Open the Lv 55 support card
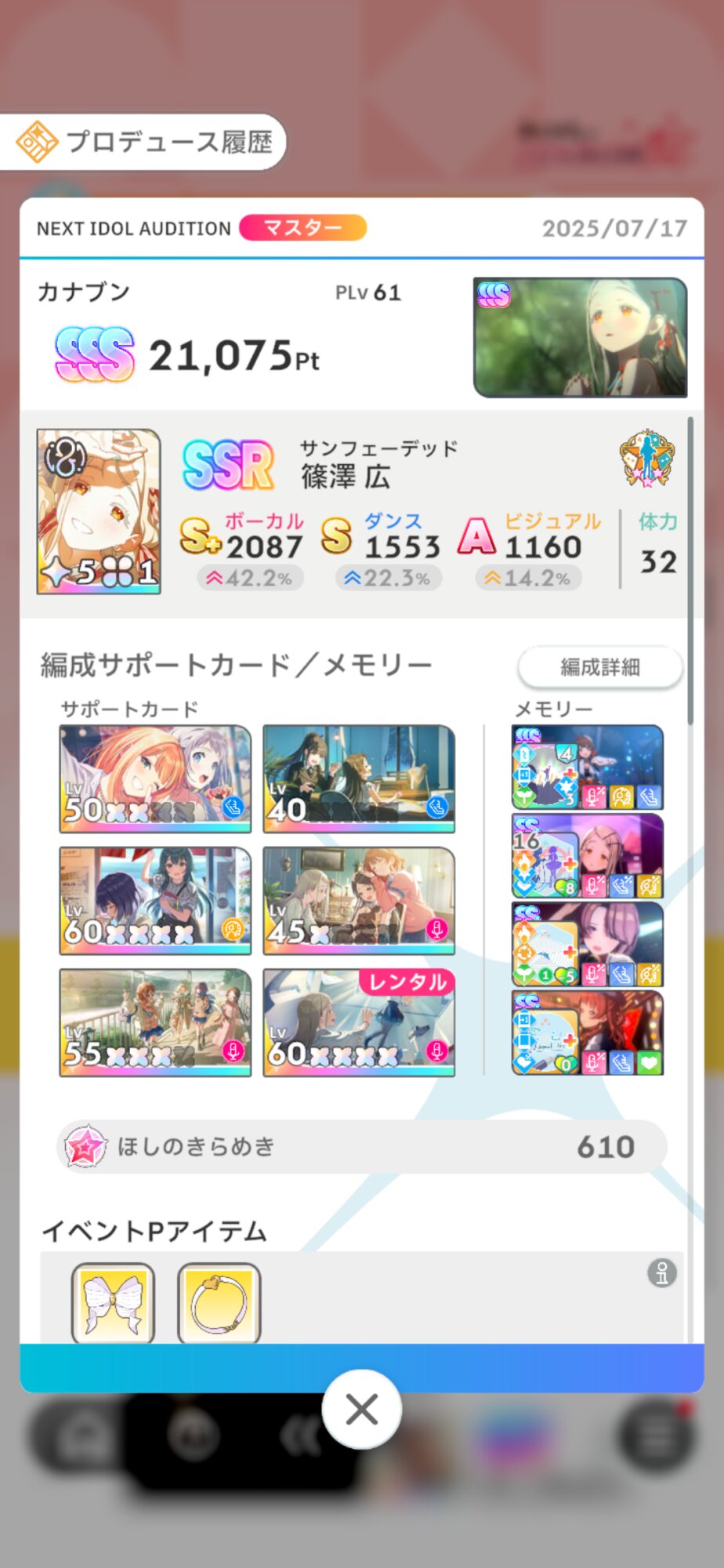This screenshot has width=724, height=1568. [x=155, y=1022]
